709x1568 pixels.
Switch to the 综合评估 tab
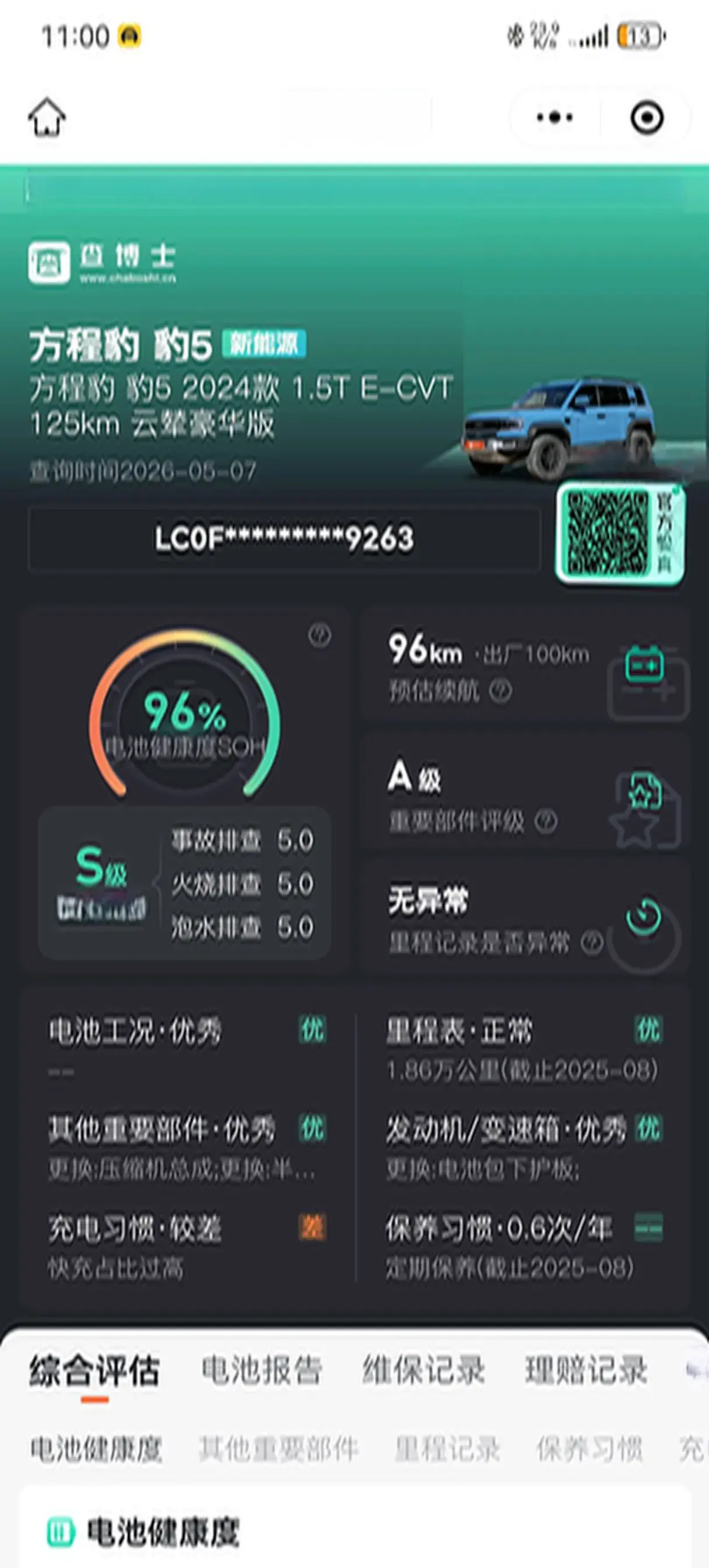point(94,1371)
